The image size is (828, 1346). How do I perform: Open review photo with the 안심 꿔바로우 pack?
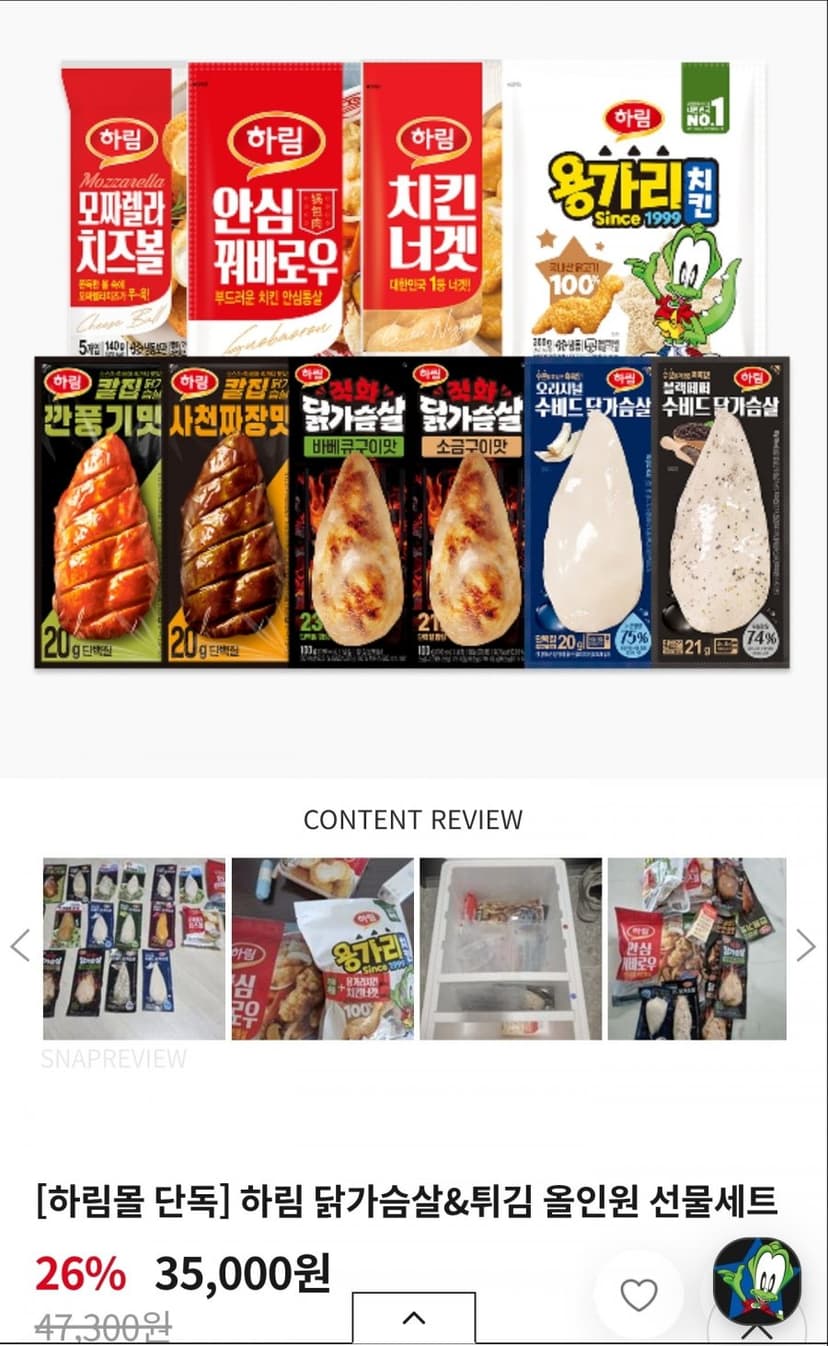pyautogui.click(x=697, y=948)
